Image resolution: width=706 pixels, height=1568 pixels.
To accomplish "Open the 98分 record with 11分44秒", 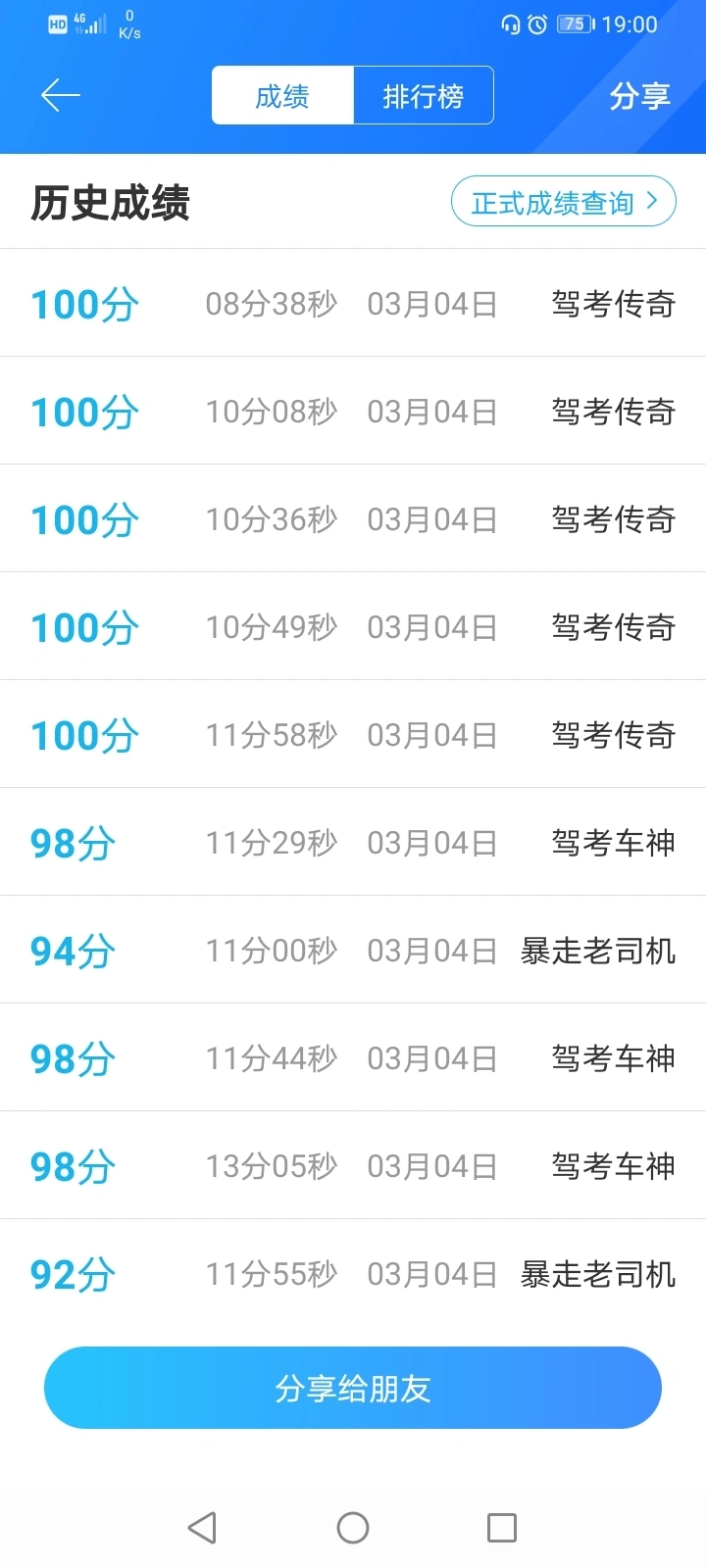I will click(x=353, y=1058).
